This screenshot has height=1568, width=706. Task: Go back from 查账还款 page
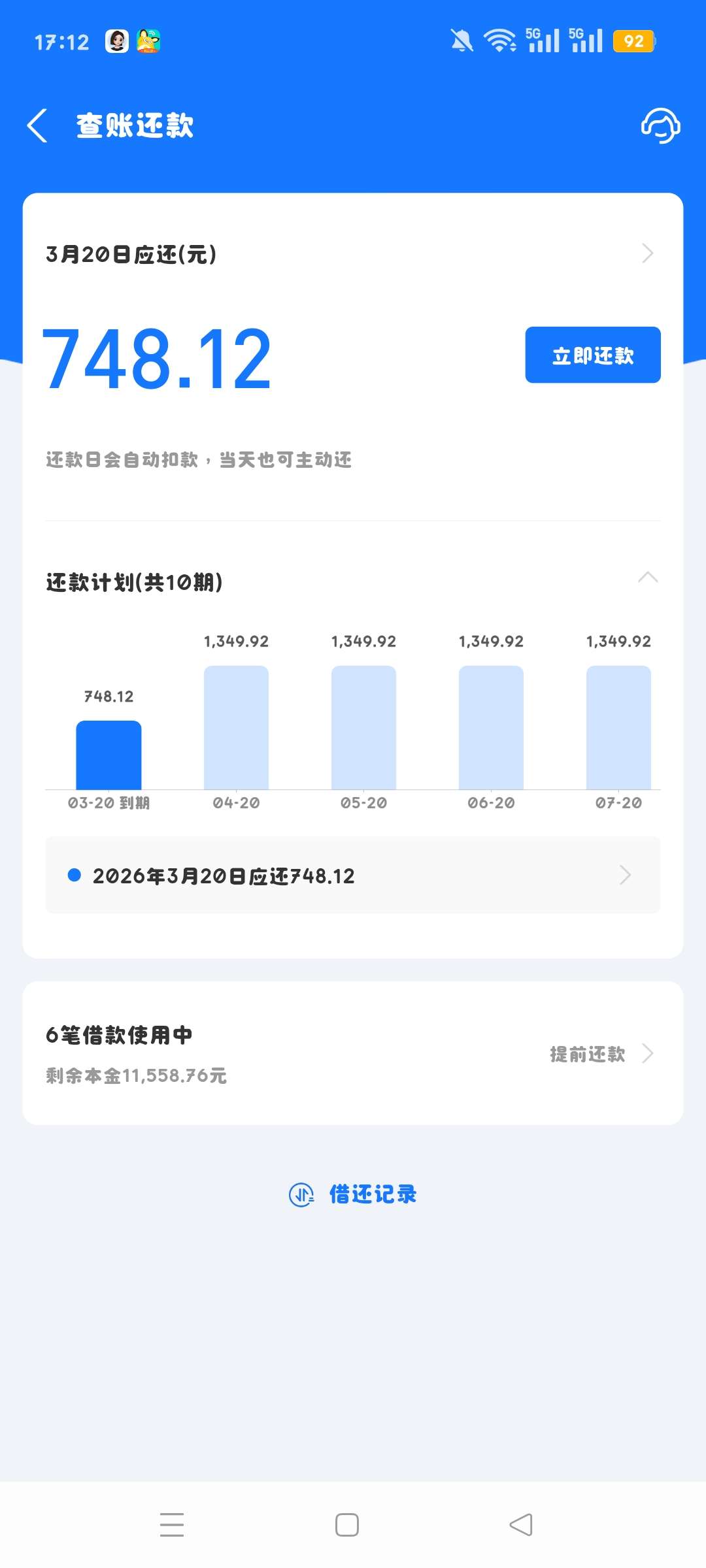[37, 125]
